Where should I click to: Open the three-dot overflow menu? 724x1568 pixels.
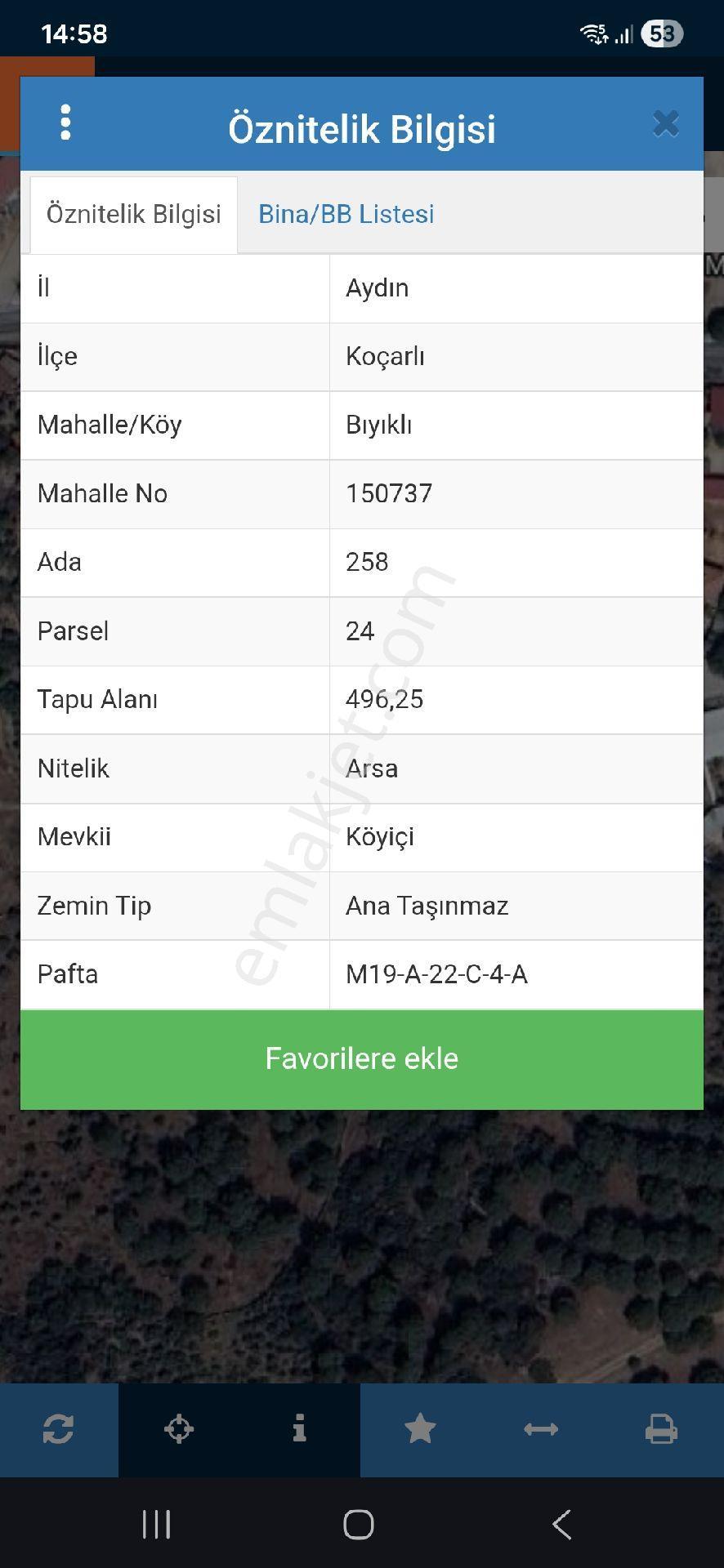point(65,123)
